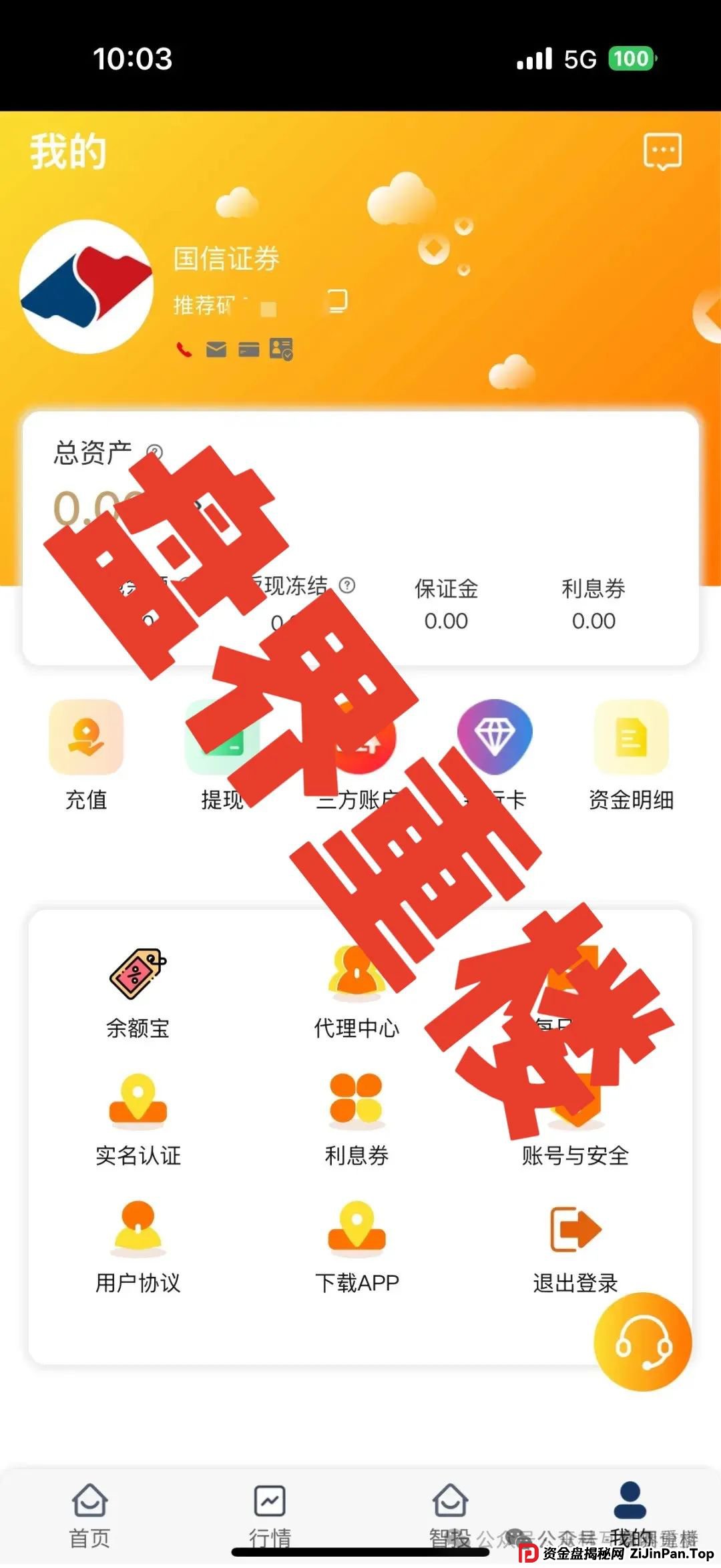Switch to the 智投 tab
Viewport: 721px width, 1568px height.
pos(450,1515)
